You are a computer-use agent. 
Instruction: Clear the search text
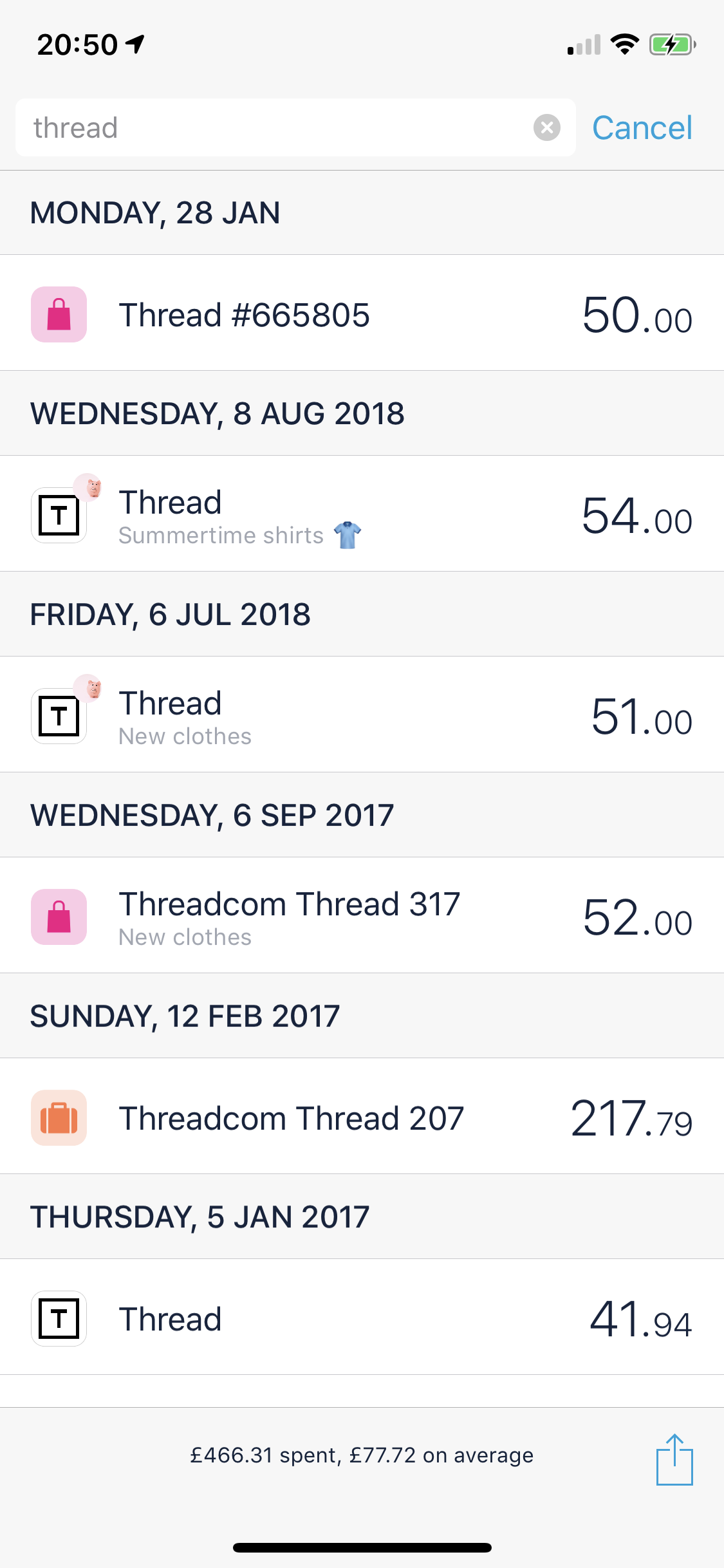[x=546, y=127]
